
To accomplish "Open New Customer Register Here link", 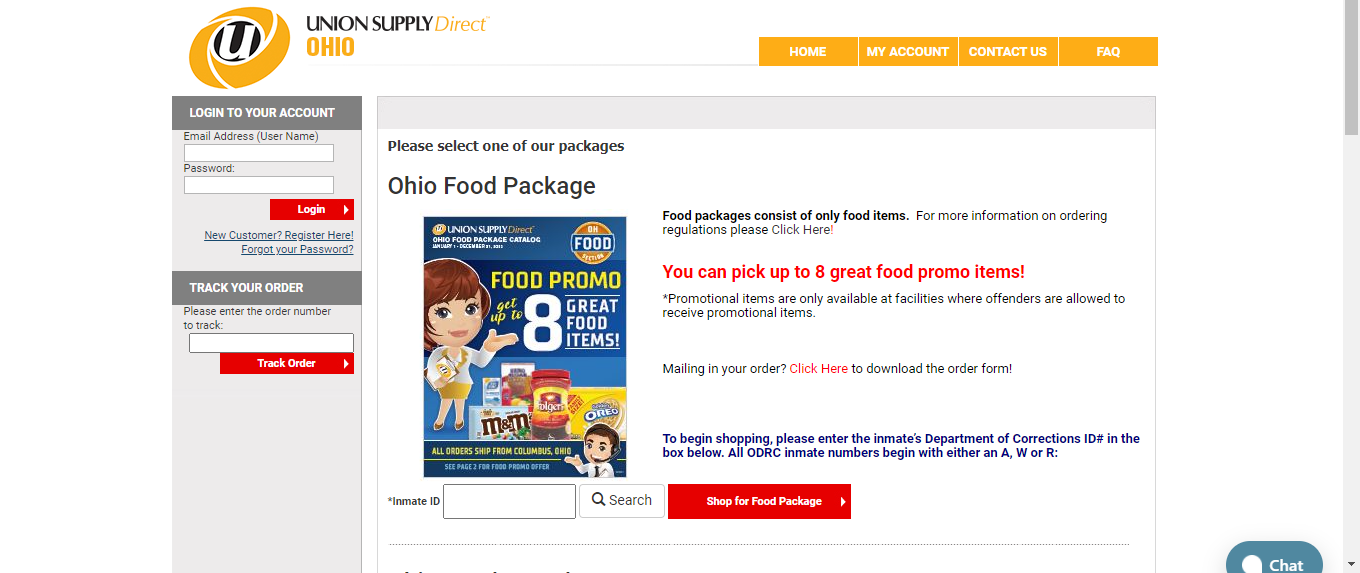I will pyautogui.click(x=278, y=236).
